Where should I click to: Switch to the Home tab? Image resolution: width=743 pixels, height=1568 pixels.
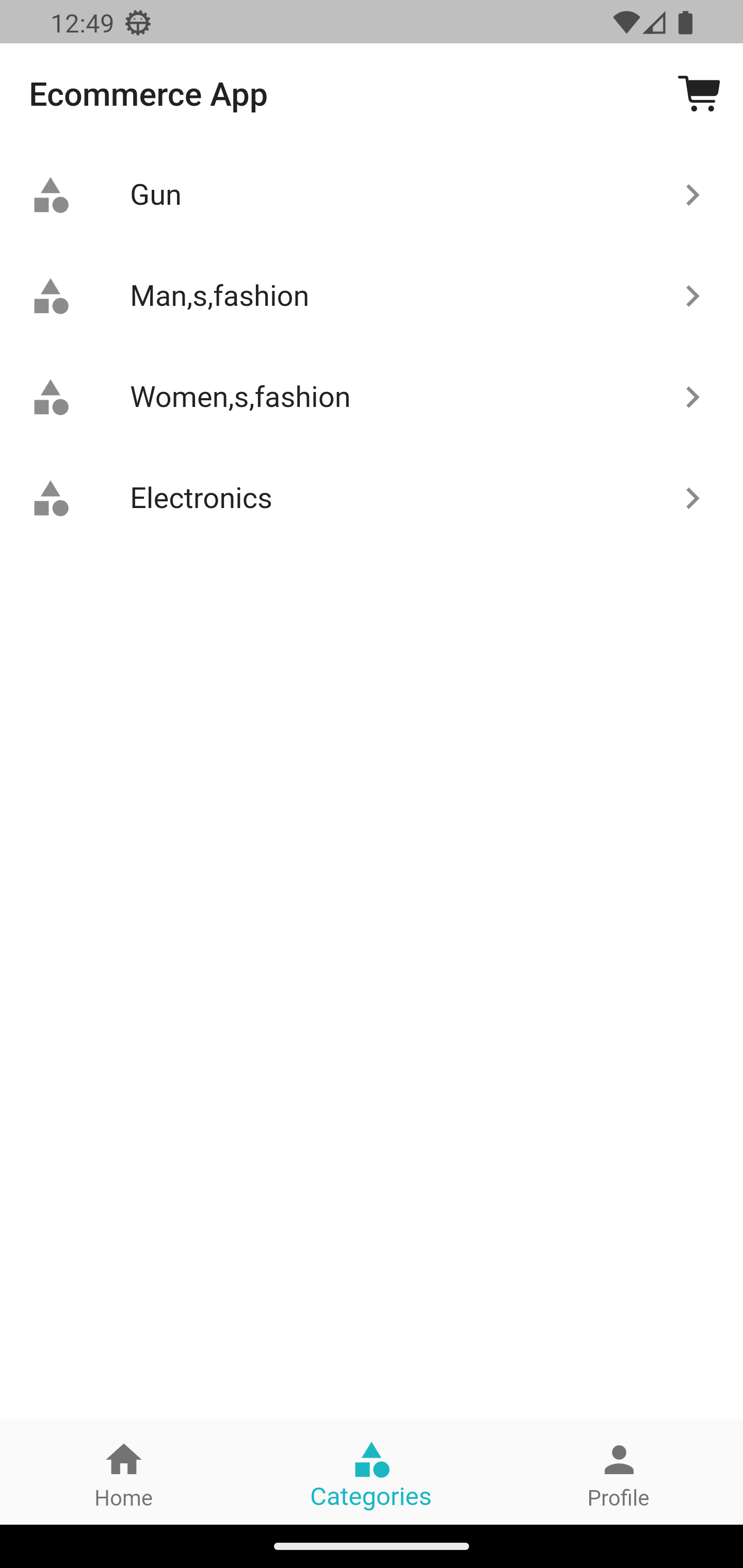[x=124, y=1473]
